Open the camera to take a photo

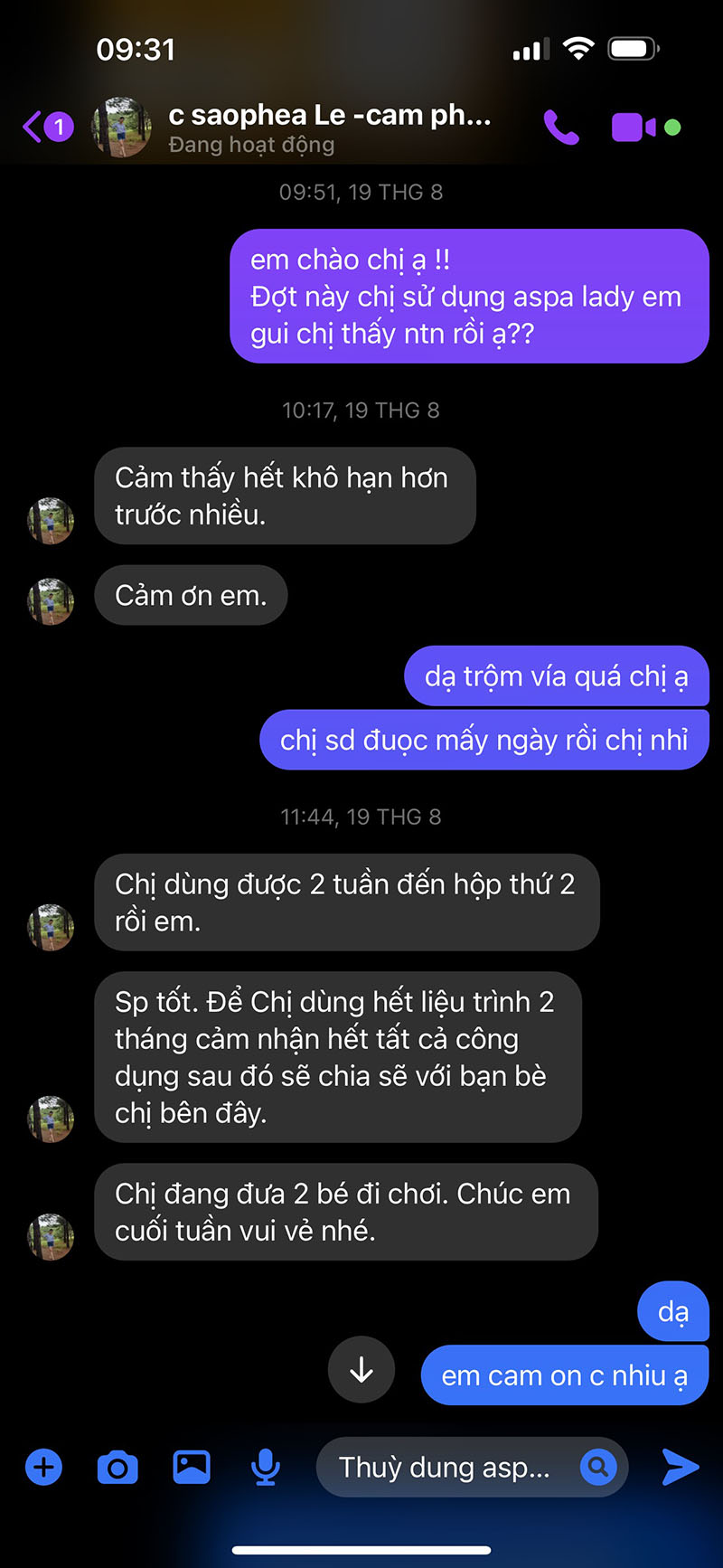pyautogui.click(x=117, y=1467)
